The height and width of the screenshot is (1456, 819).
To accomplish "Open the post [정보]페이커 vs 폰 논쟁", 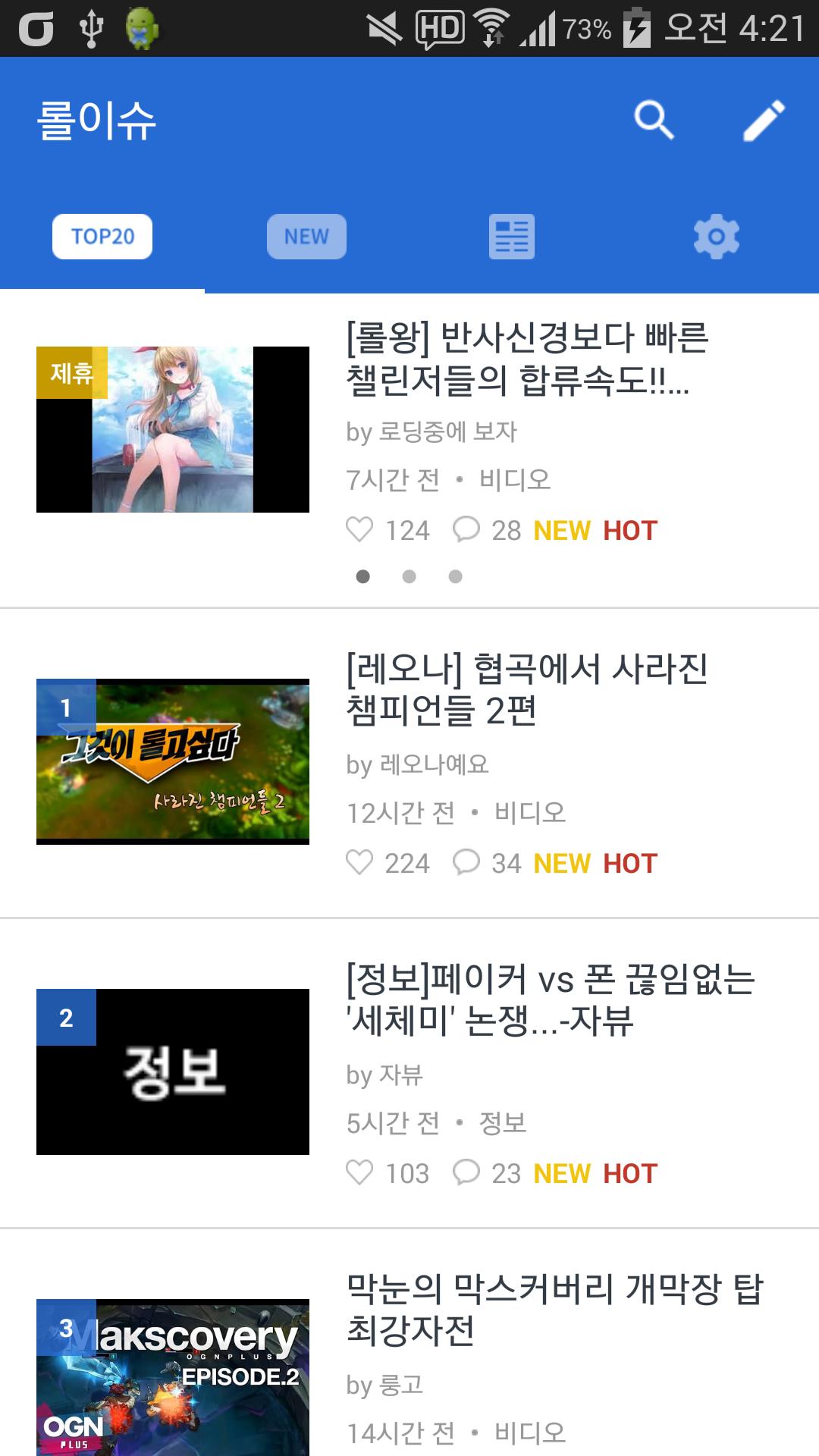I will (x=549, y=999).
